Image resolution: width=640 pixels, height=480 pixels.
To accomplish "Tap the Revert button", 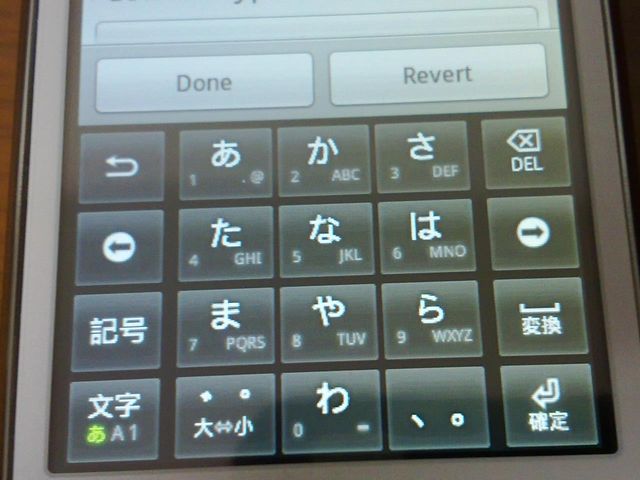I will pos(437,75).
